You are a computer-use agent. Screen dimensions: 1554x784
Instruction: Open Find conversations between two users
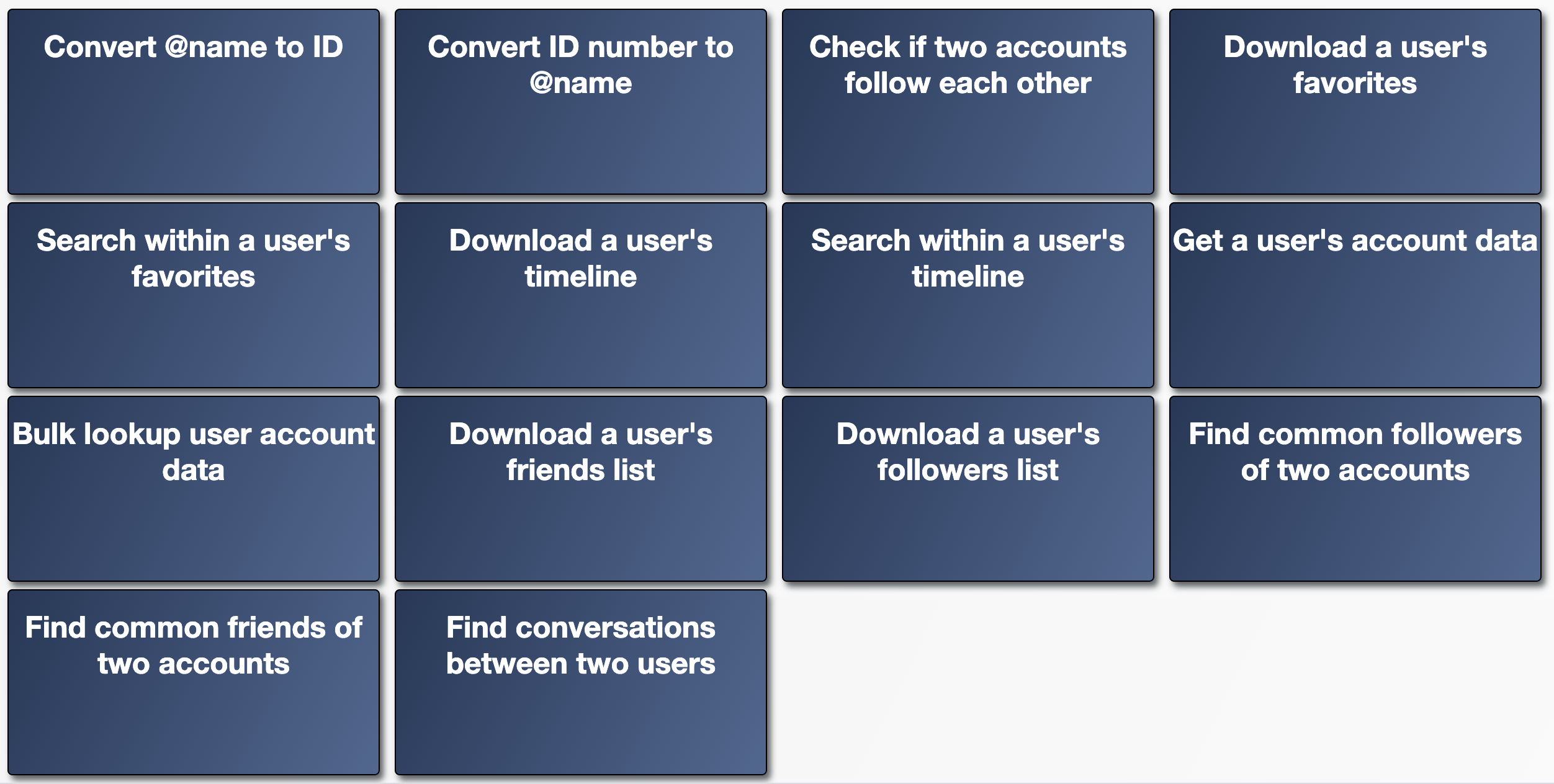click(581, 682)
